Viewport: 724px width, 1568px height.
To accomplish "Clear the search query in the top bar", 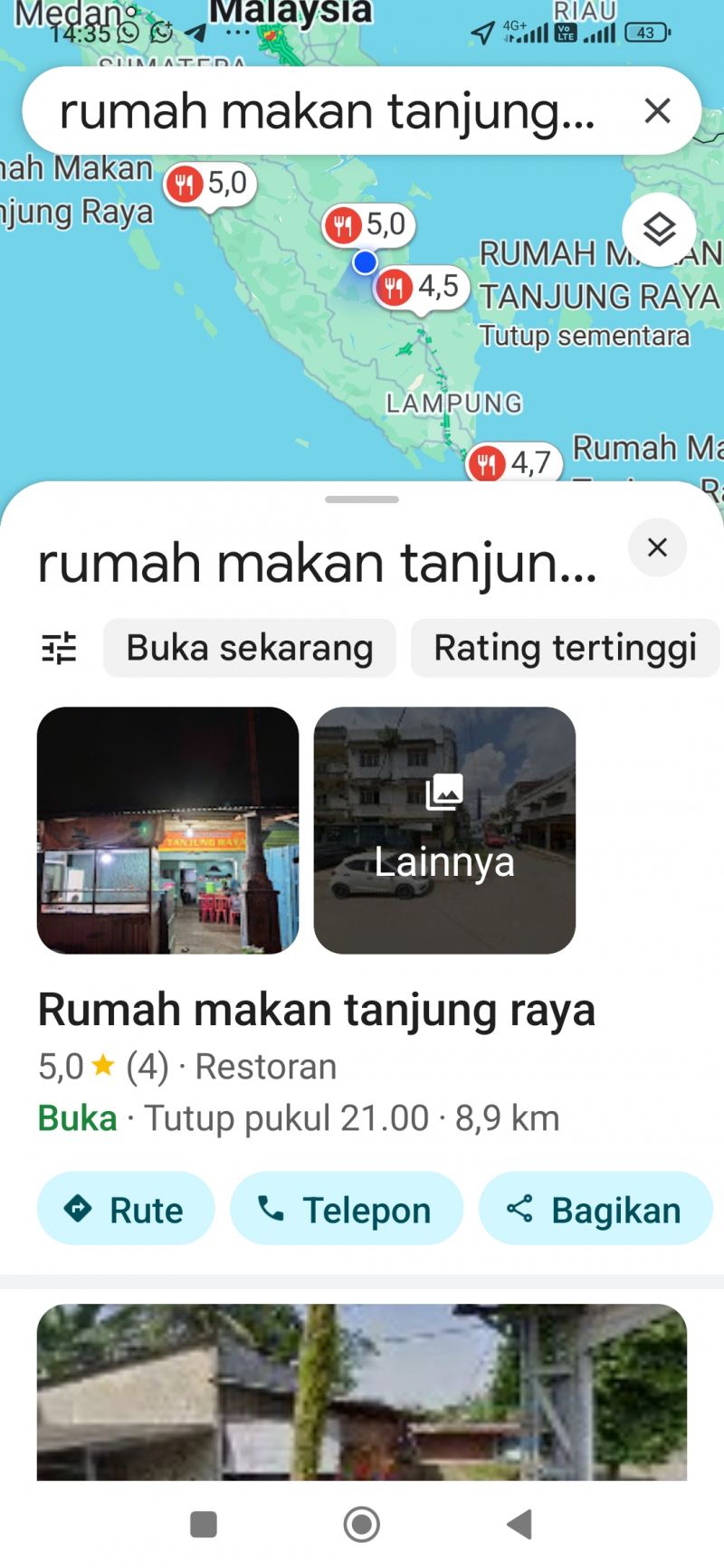I will coord(657,111).
